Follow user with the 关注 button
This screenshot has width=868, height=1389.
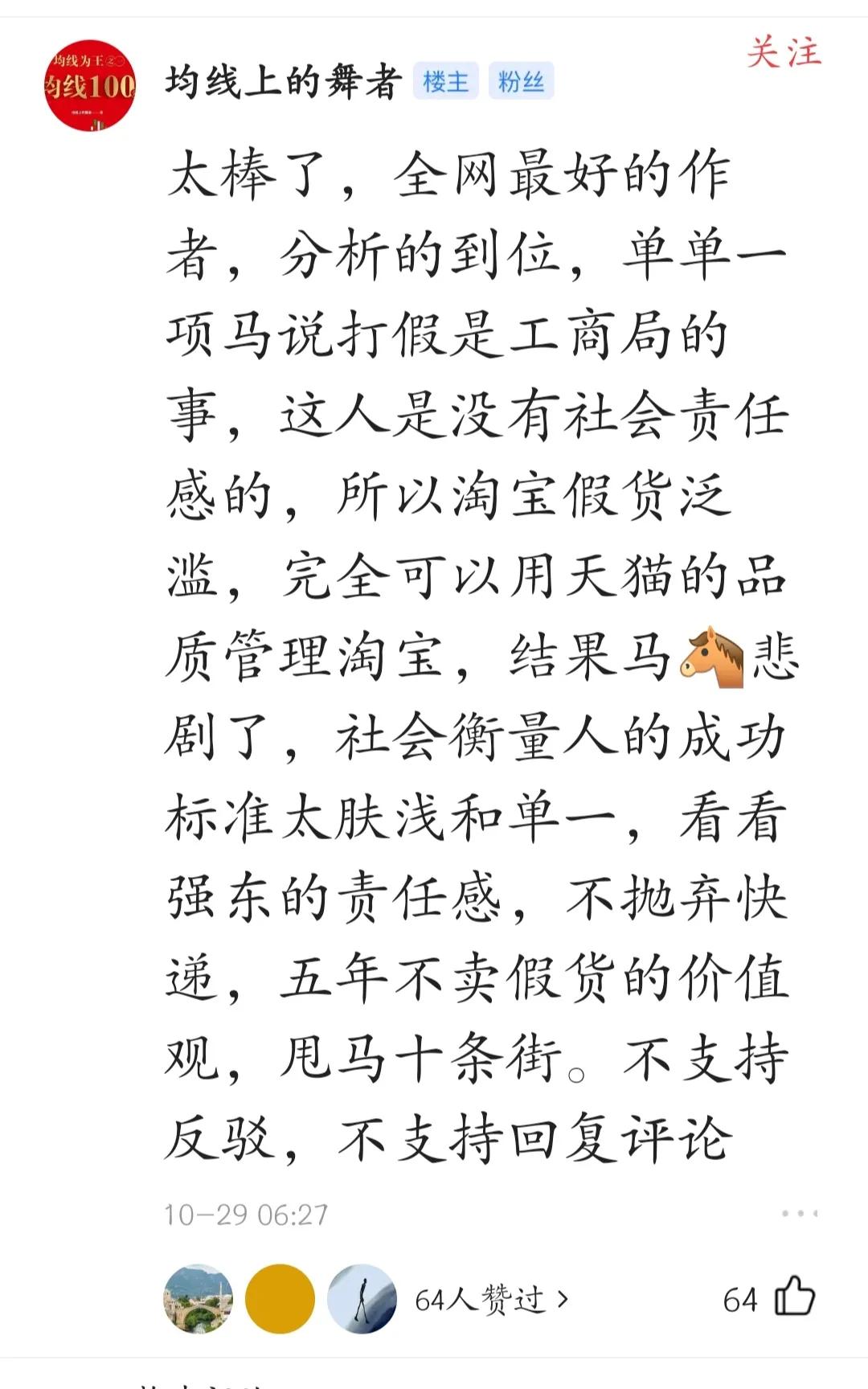pyautogui.click(x=784, y=53)
